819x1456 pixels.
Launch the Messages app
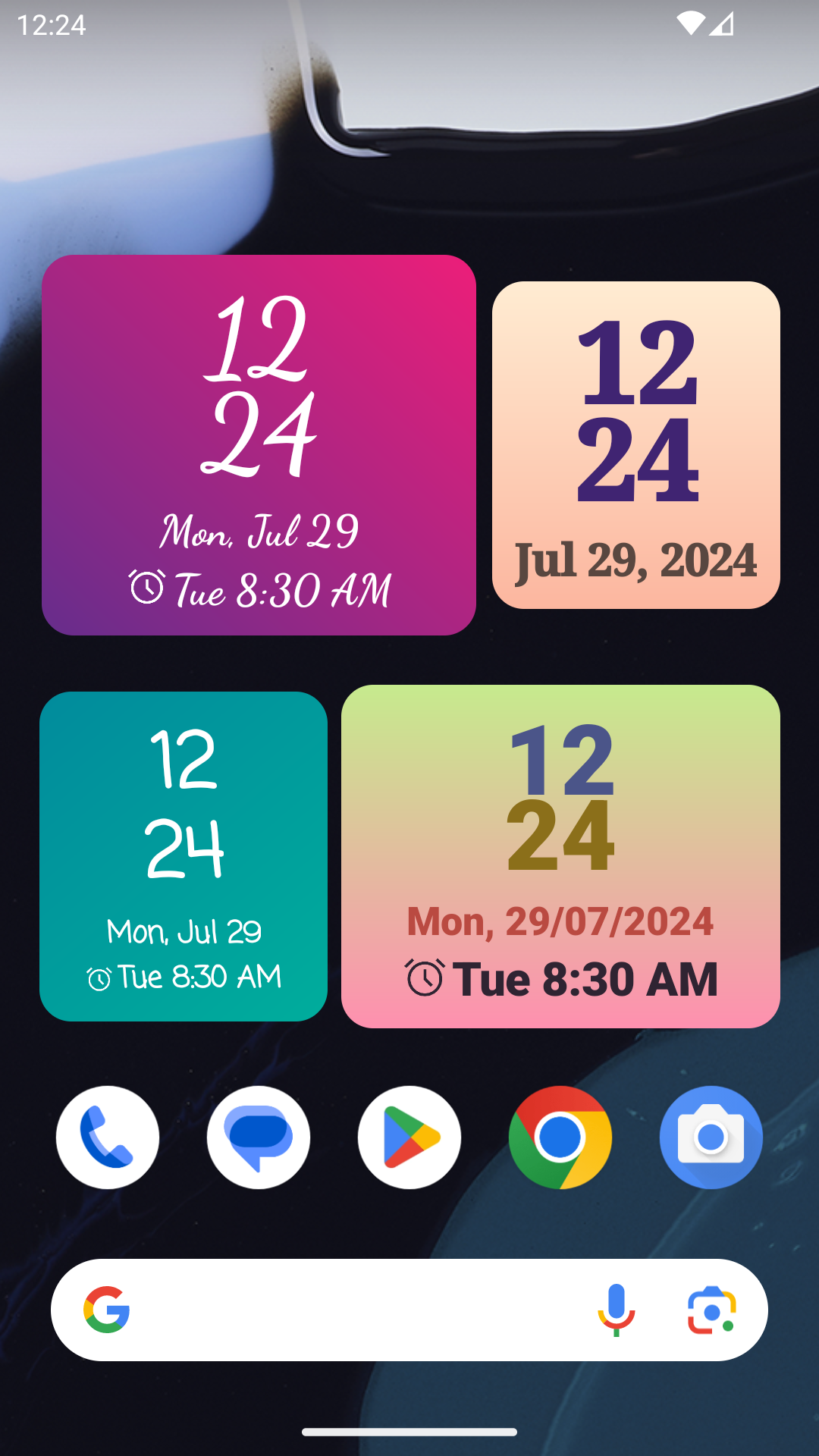pyautogui.click(x=258, y=1136)
